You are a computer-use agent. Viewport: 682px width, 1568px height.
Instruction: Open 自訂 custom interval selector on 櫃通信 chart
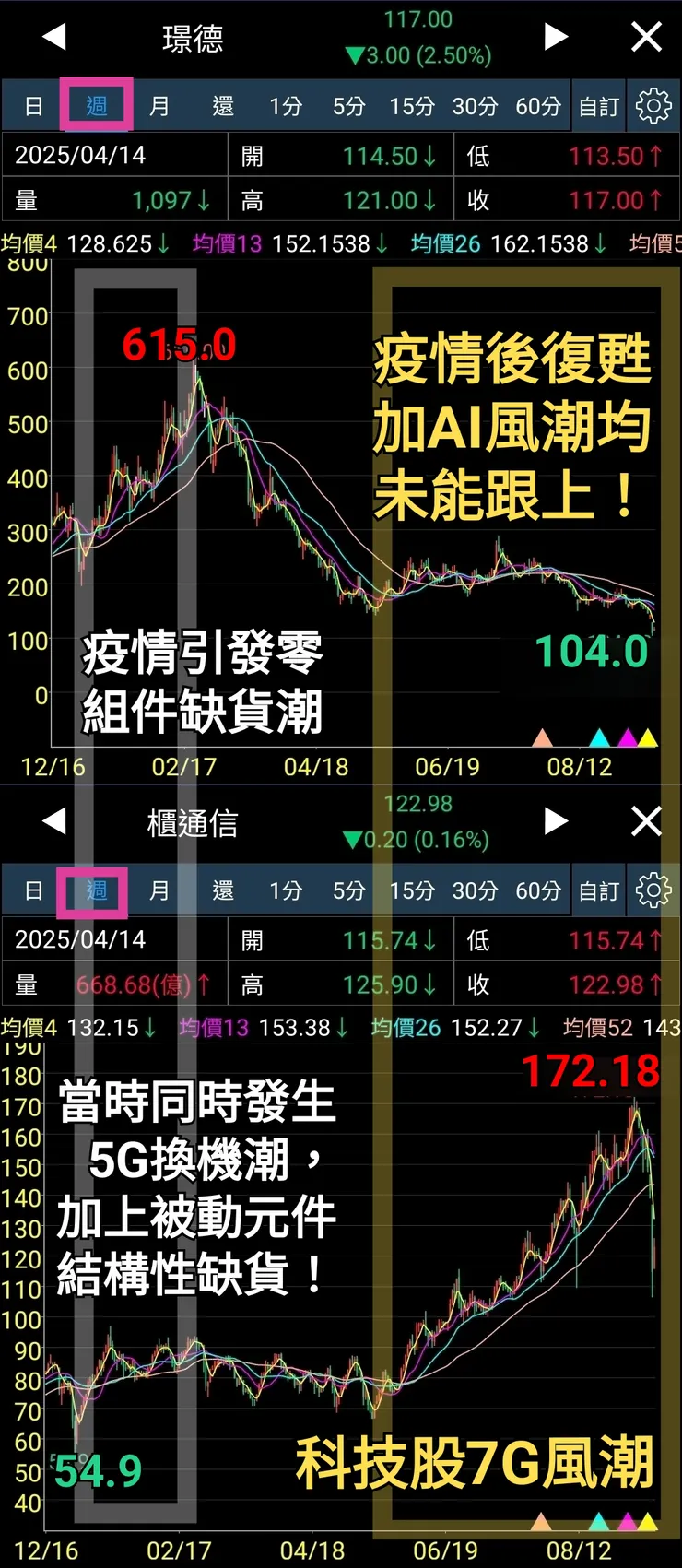point(598,890)
